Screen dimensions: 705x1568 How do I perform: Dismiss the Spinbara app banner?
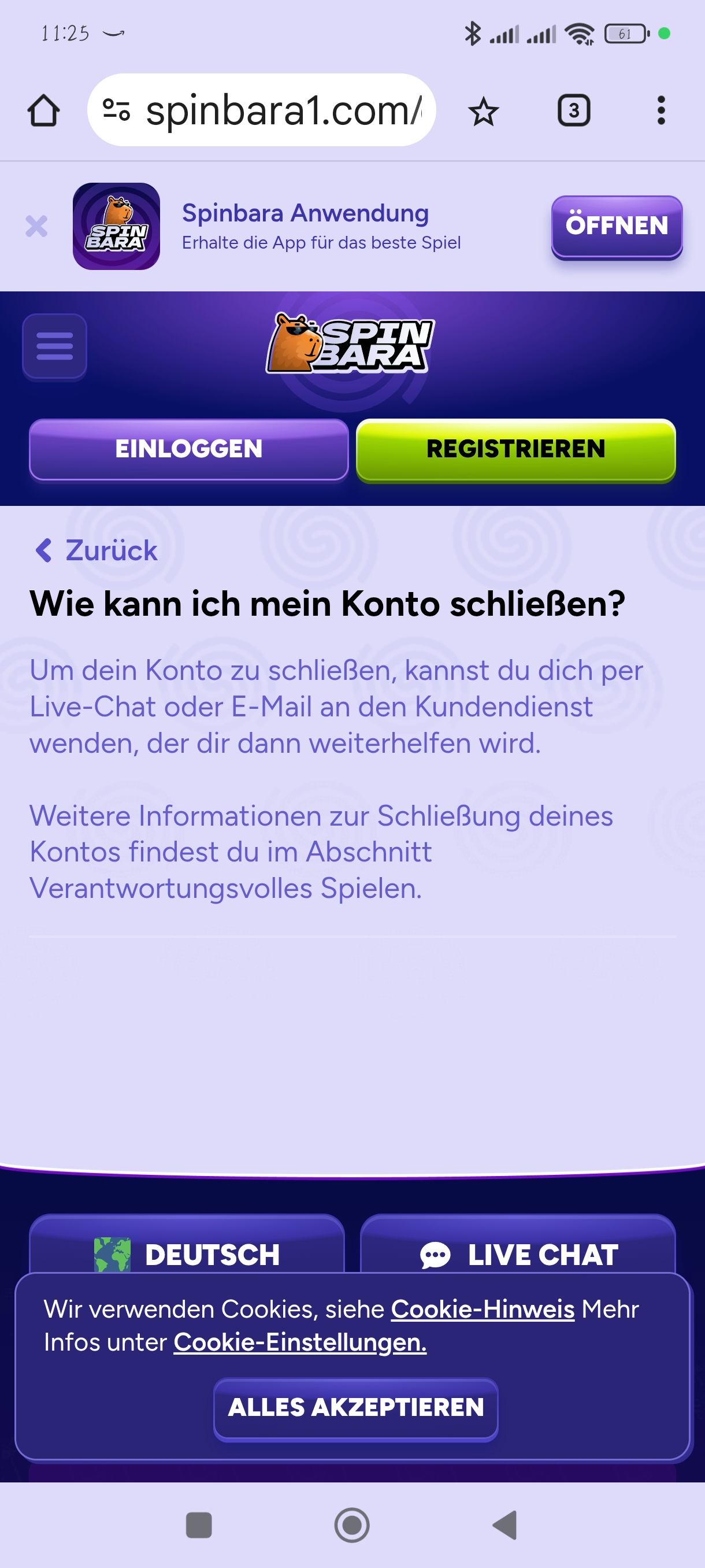(x=36, y=227)
